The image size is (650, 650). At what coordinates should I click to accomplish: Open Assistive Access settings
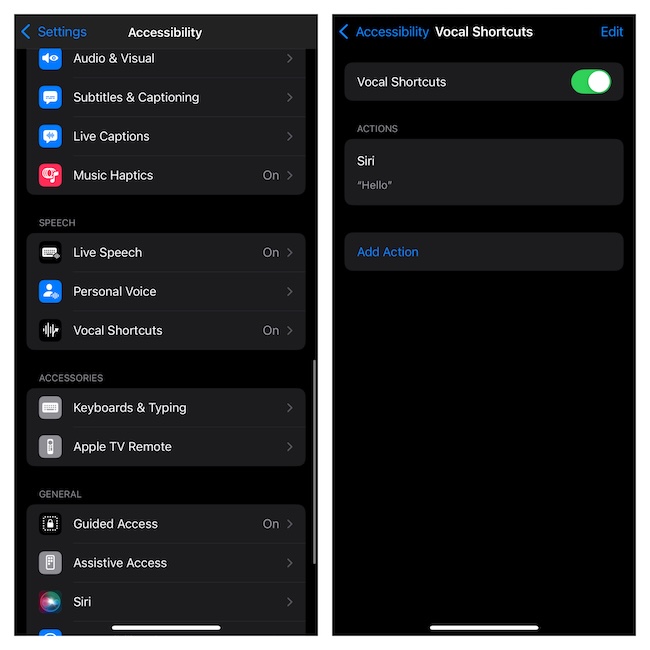pos(165,563)
